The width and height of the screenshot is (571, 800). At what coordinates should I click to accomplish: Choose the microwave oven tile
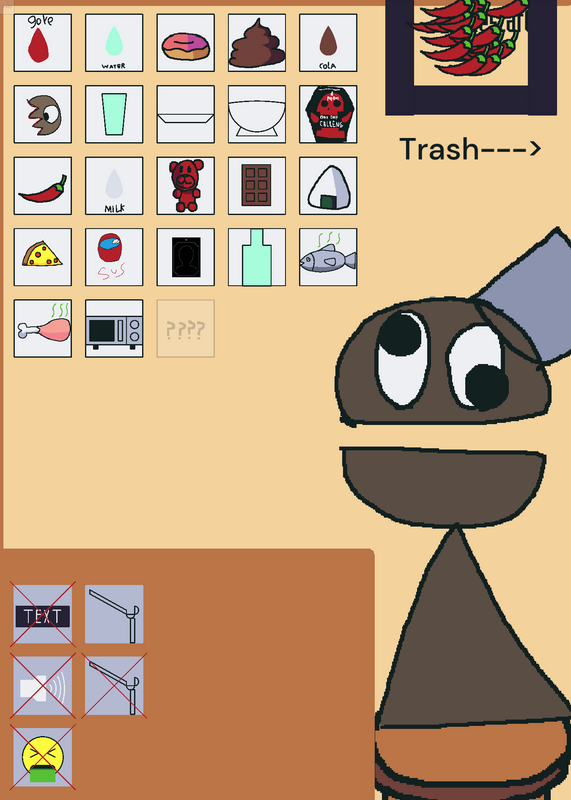[114, 329]
